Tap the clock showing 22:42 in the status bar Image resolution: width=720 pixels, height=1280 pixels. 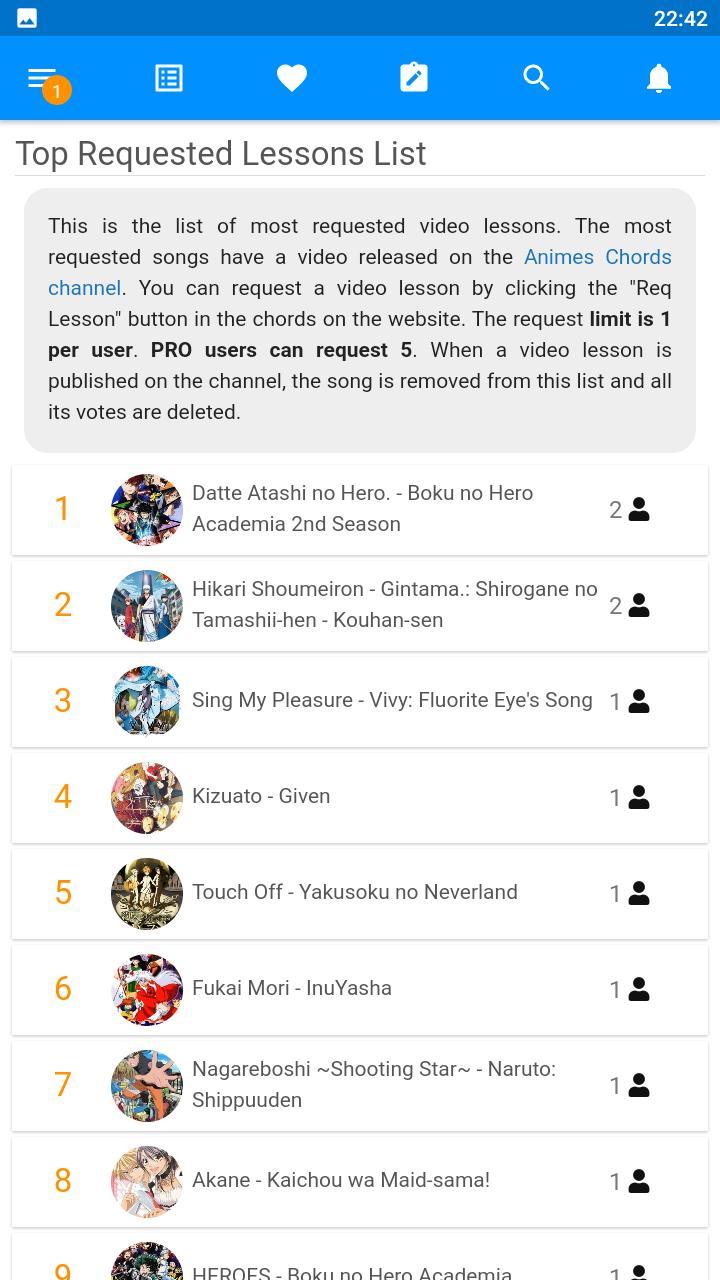click(682, 18)
